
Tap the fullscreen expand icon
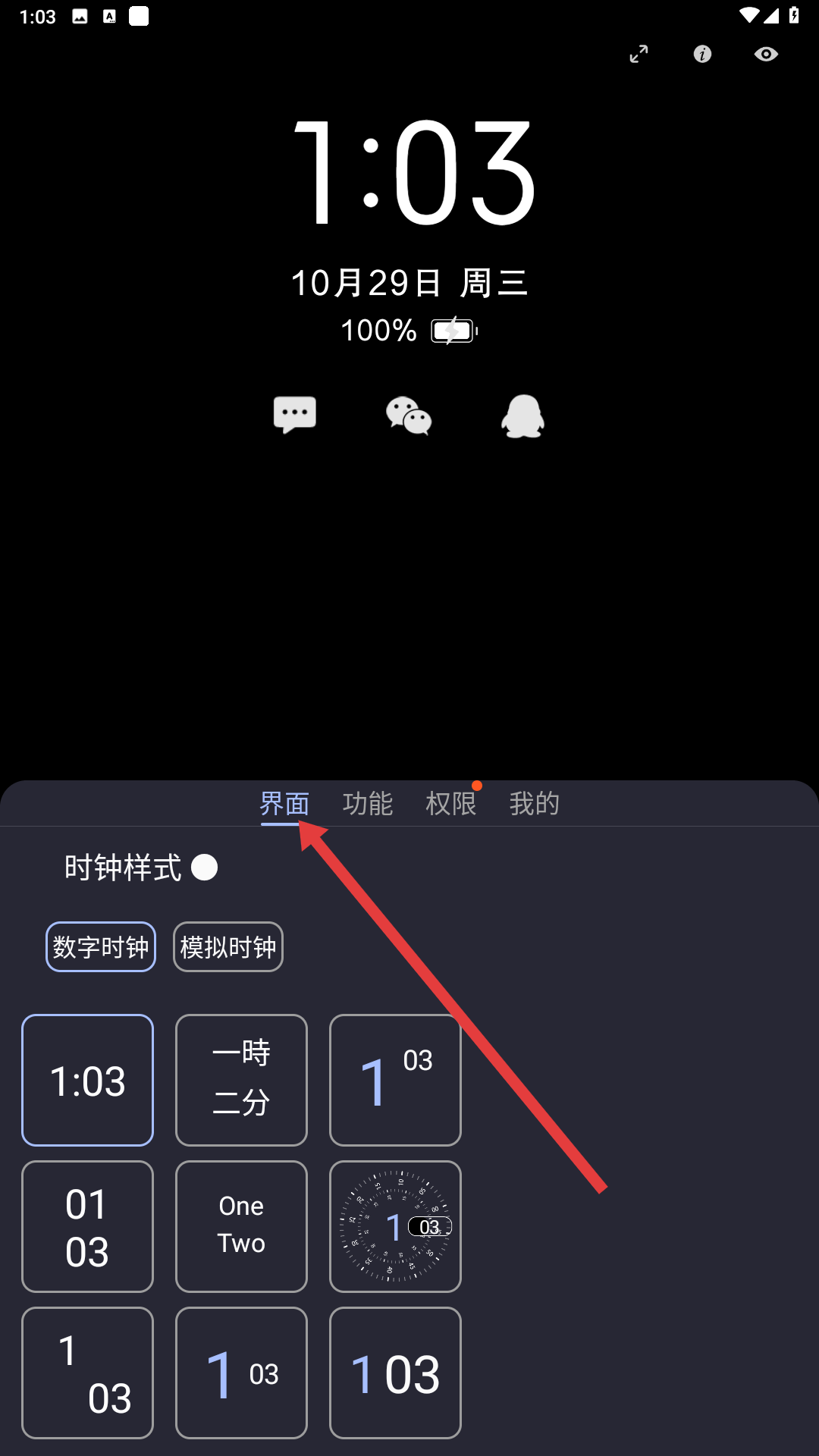(x=639, y=54)
